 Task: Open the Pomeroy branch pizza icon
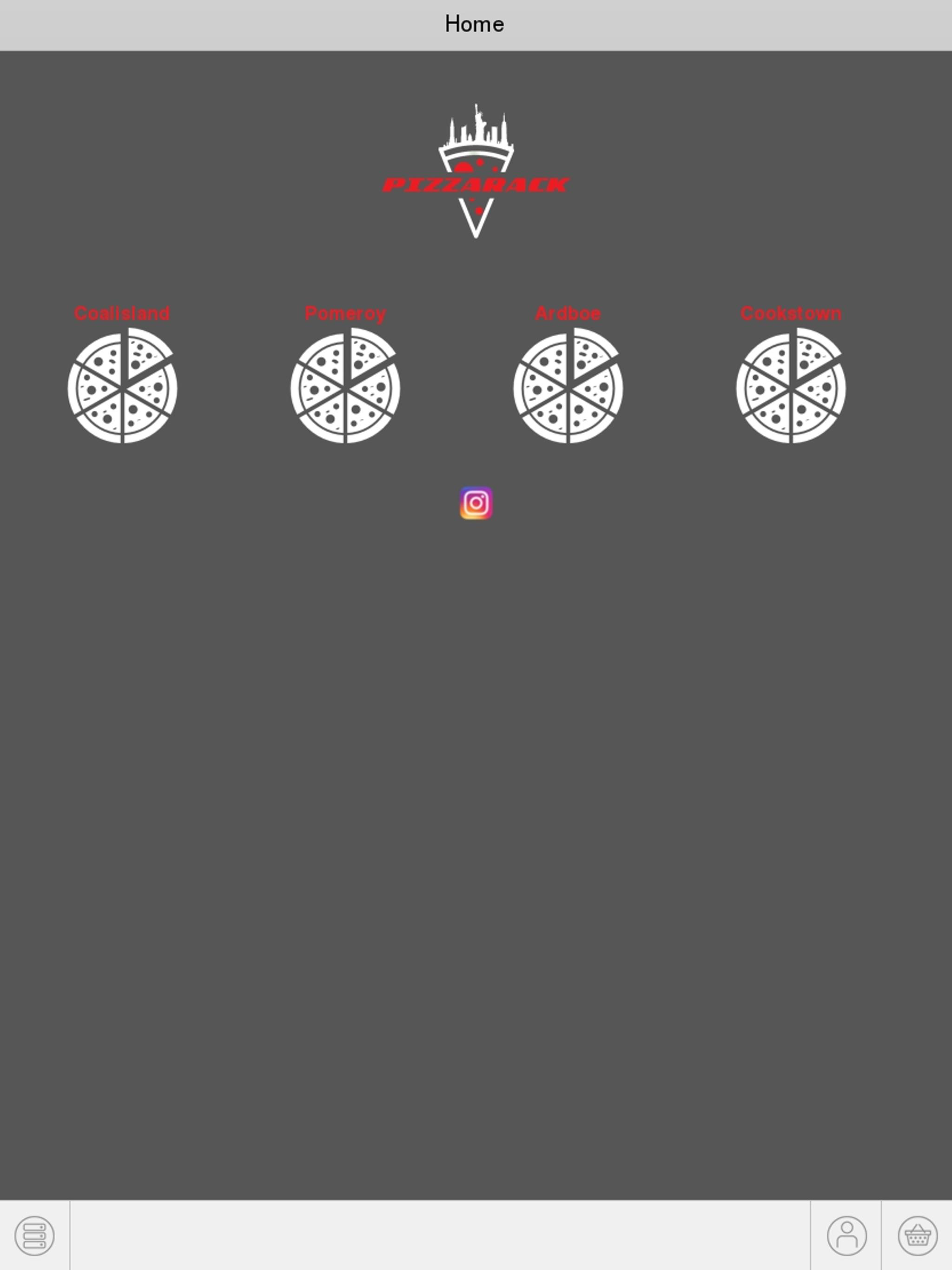pyautogui.click(x=347, y=388)
